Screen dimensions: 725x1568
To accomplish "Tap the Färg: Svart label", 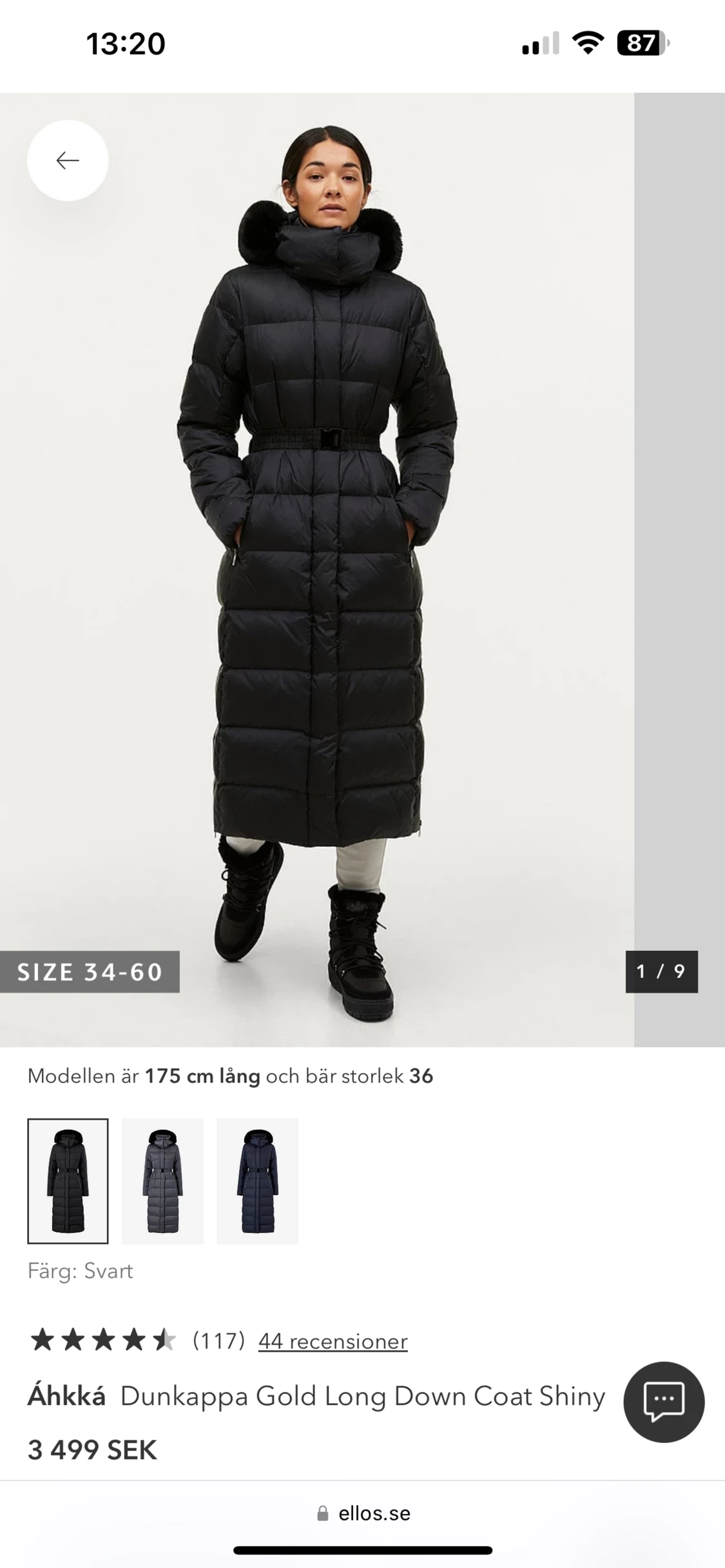I will pos(81,1270).
